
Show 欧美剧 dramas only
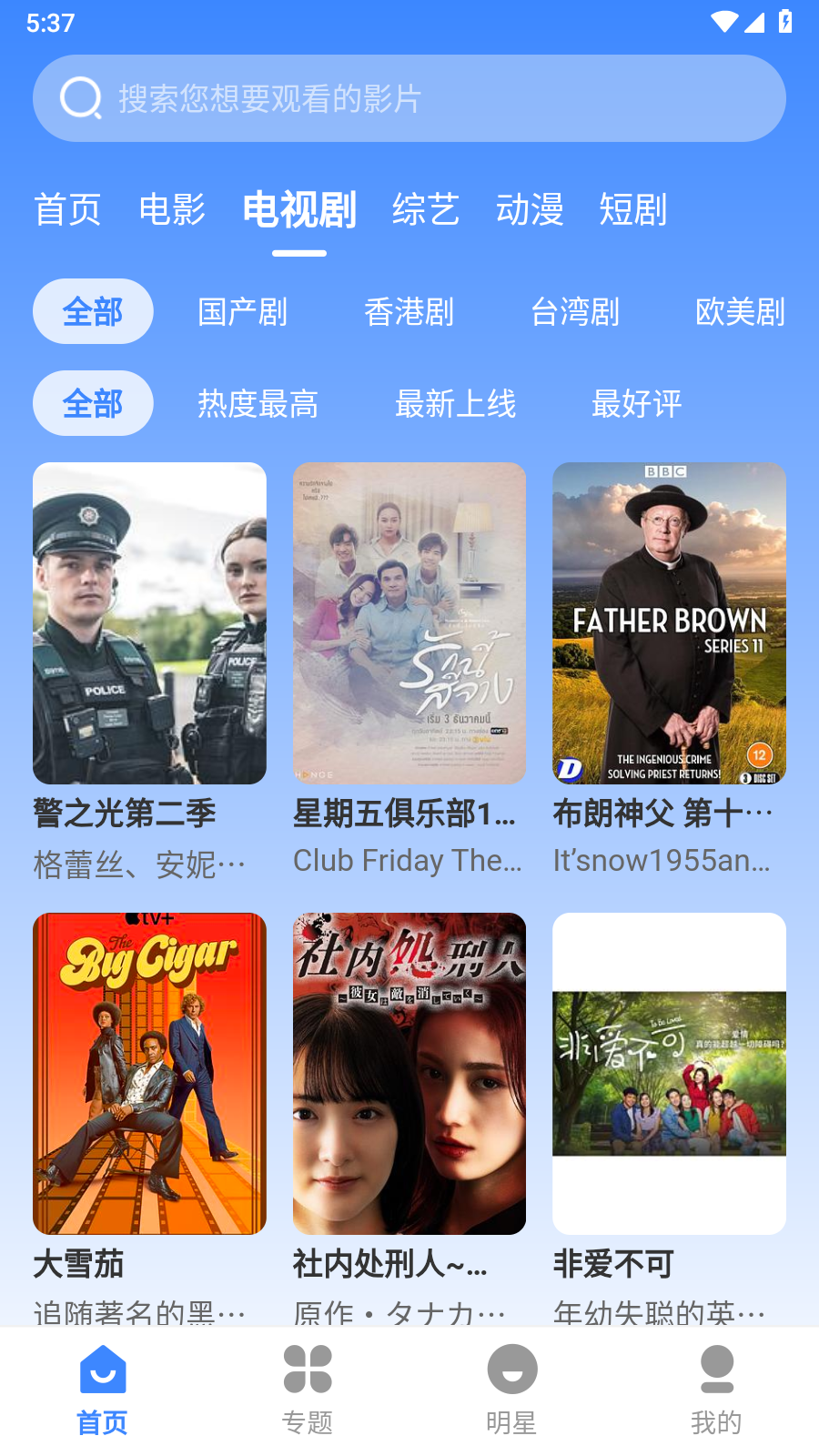tap(740, 312)
